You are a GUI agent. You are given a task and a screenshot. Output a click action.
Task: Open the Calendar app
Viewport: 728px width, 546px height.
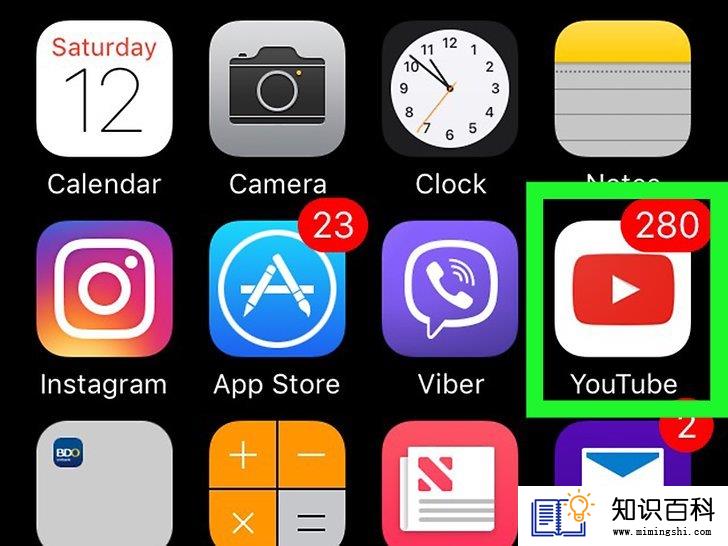[x=104, y=88]
